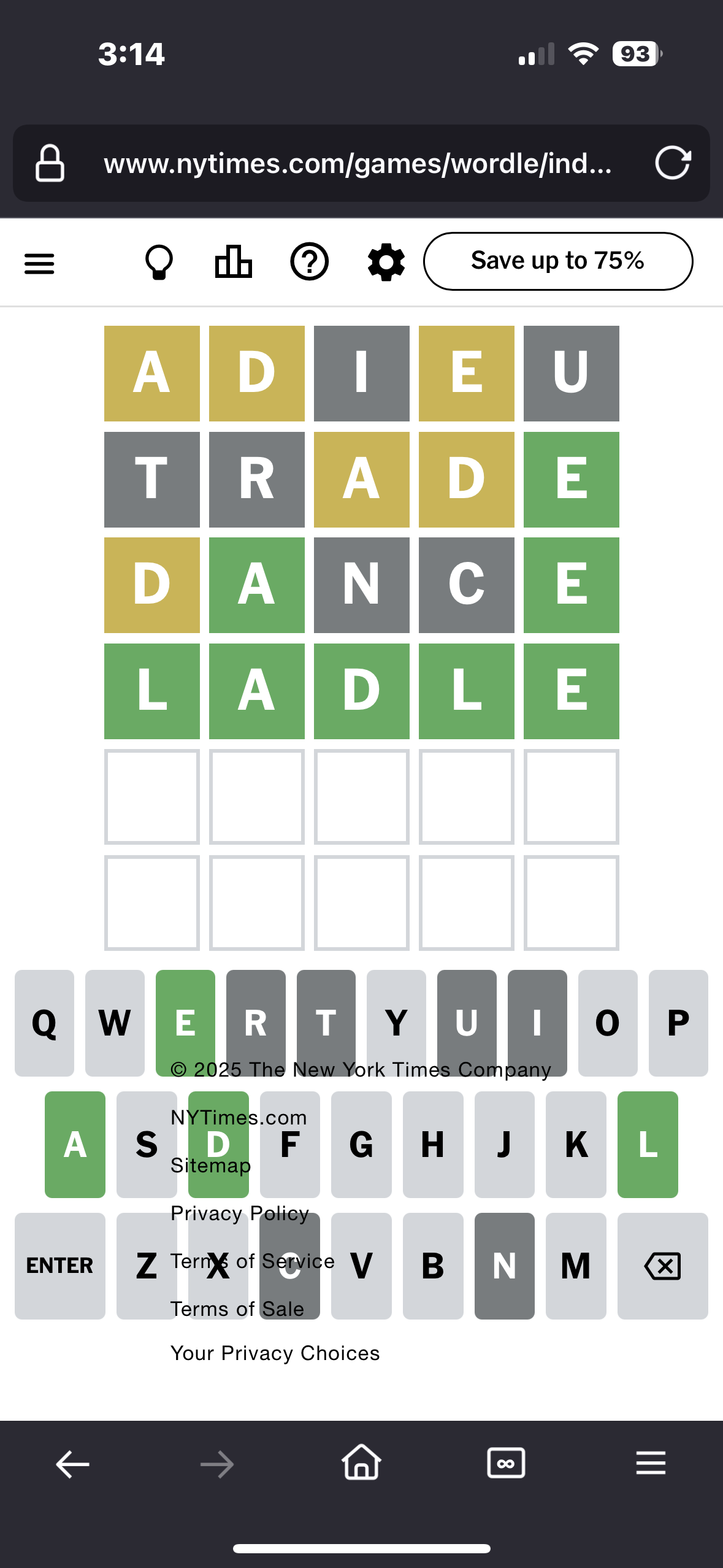Tap the M key on keyboard

pos(576,1266)
